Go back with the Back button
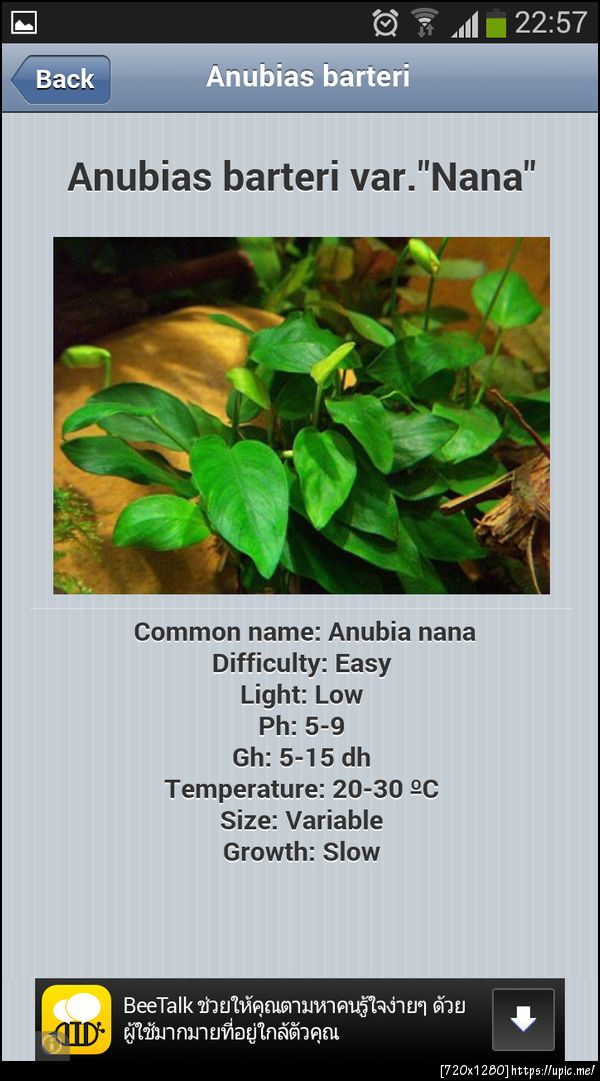 click(x=62, y=79)
